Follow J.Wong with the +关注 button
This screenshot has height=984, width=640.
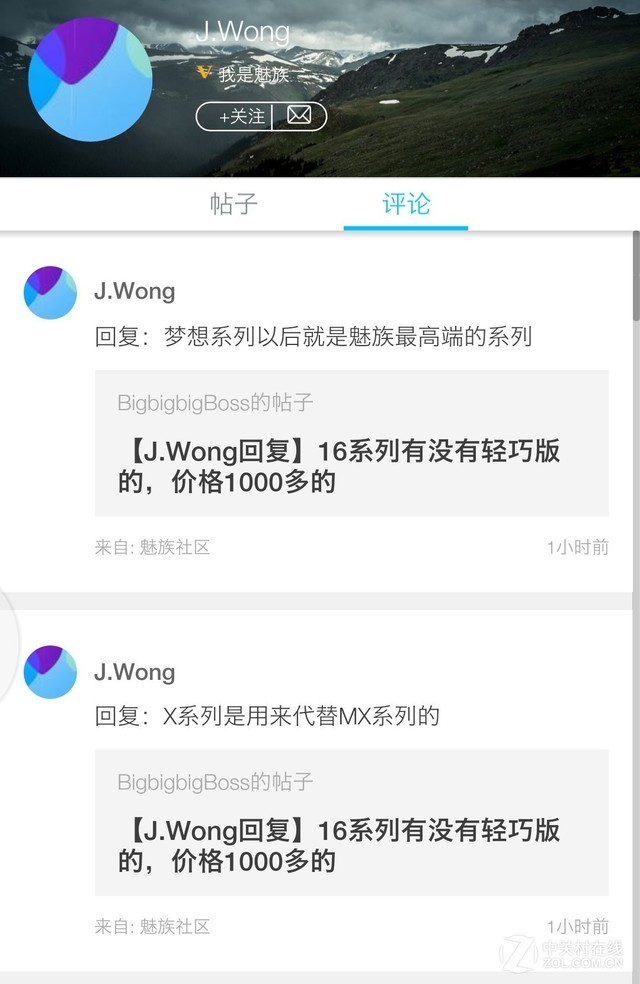tap(235, 117)
